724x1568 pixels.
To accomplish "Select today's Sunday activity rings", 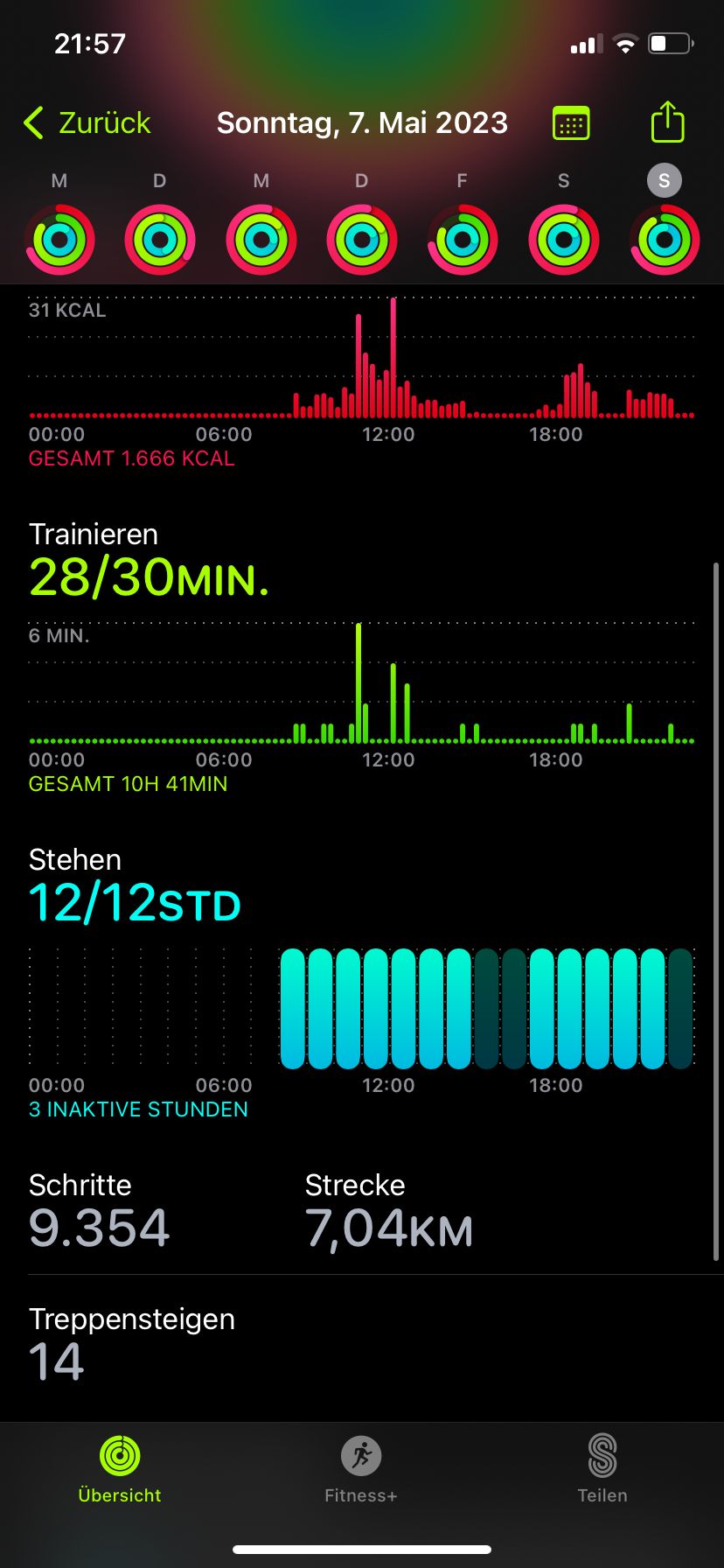I will (665, 239).
